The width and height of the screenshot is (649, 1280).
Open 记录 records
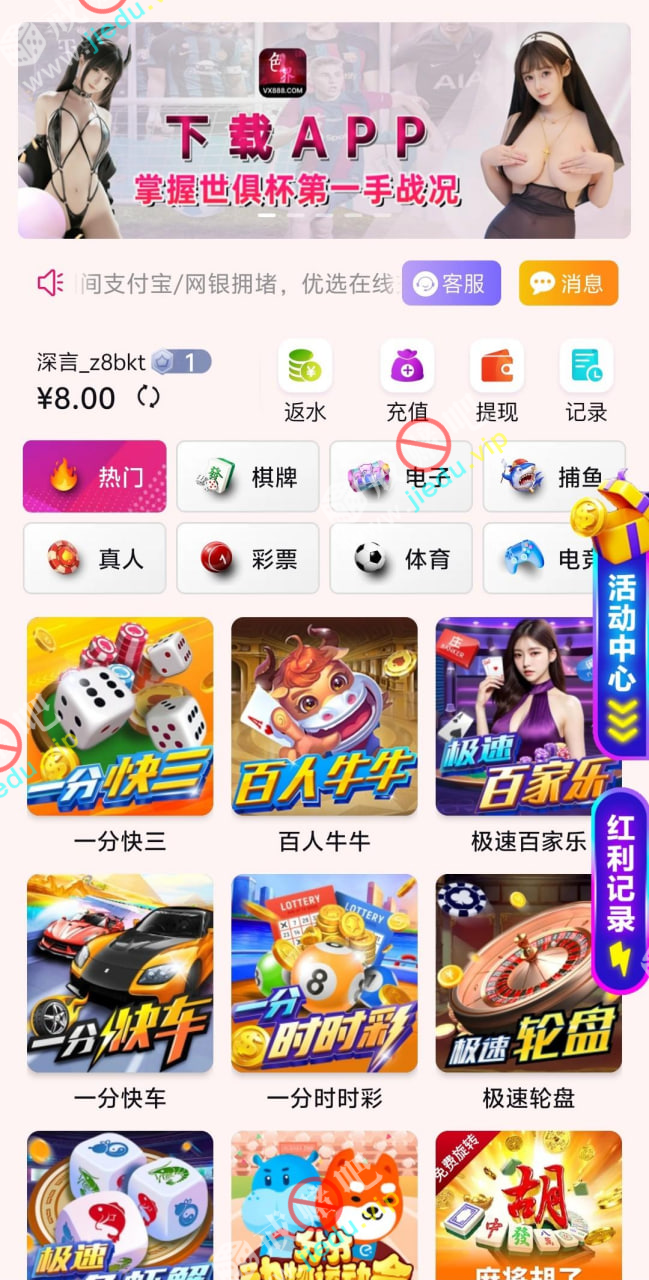tap(586, 380)
